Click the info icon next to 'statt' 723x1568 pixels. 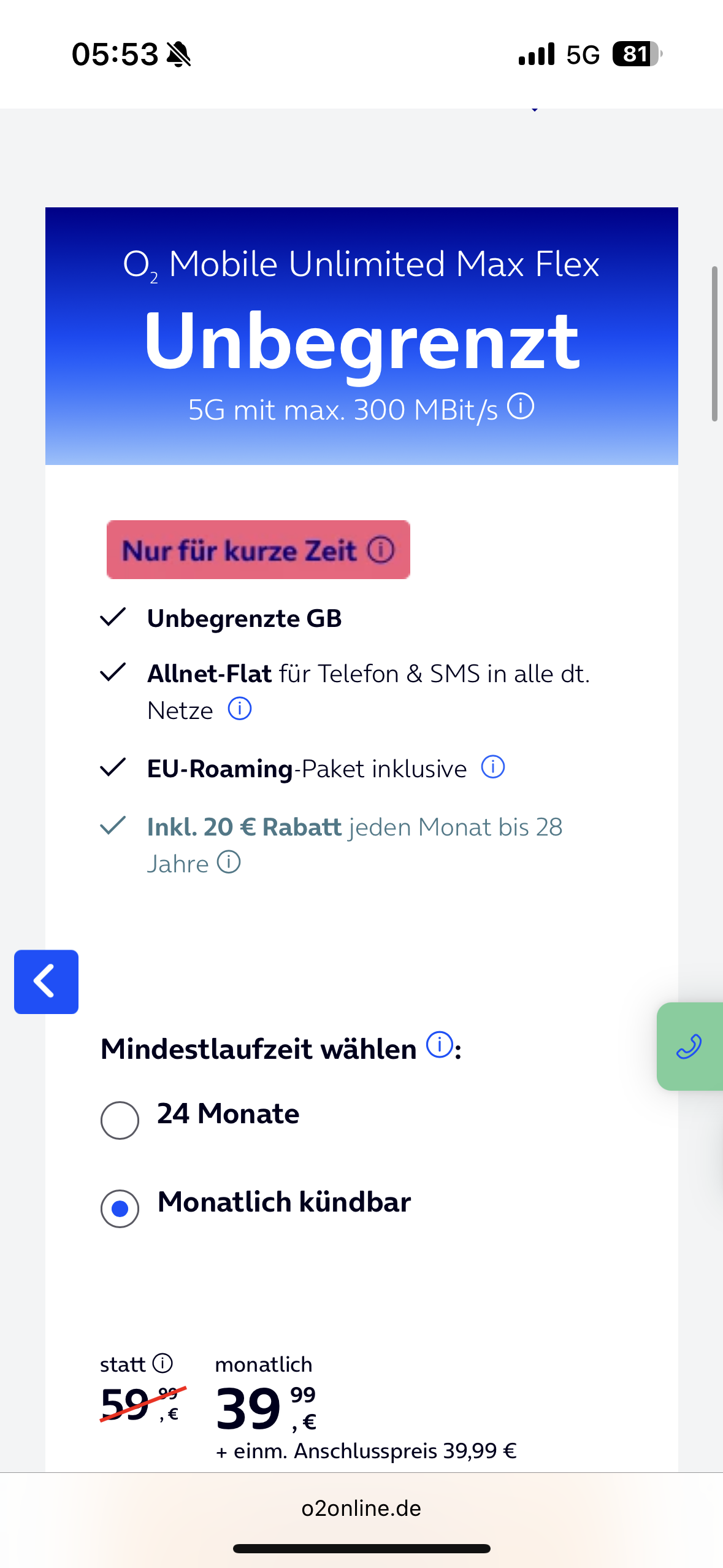click(163, 1364)
